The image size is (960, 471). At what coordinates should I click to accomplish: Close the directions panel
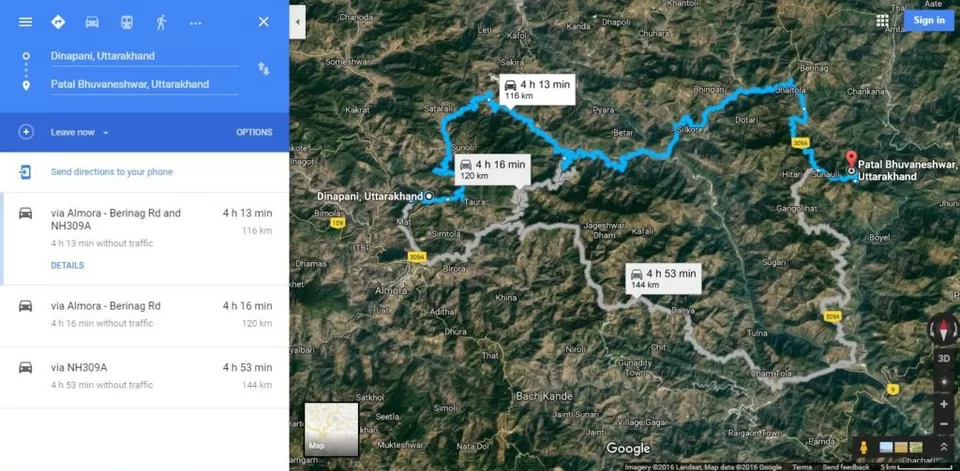[x=263, y=21]
